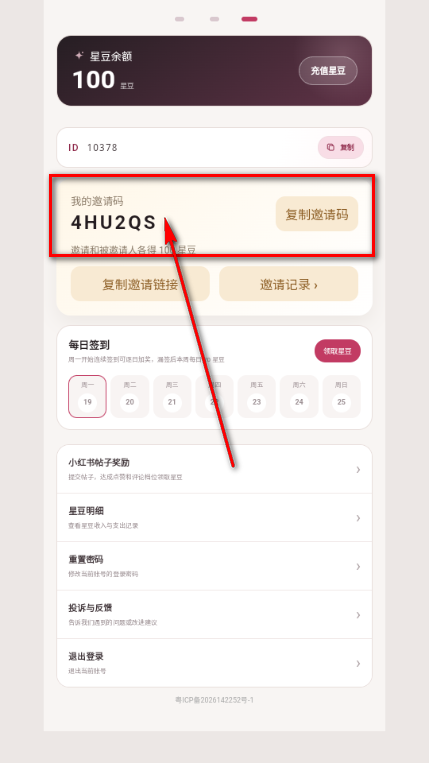Go to 投诉与反馈 feedback page
Viewport: 429px width, 763px height.
pos(214,615)
